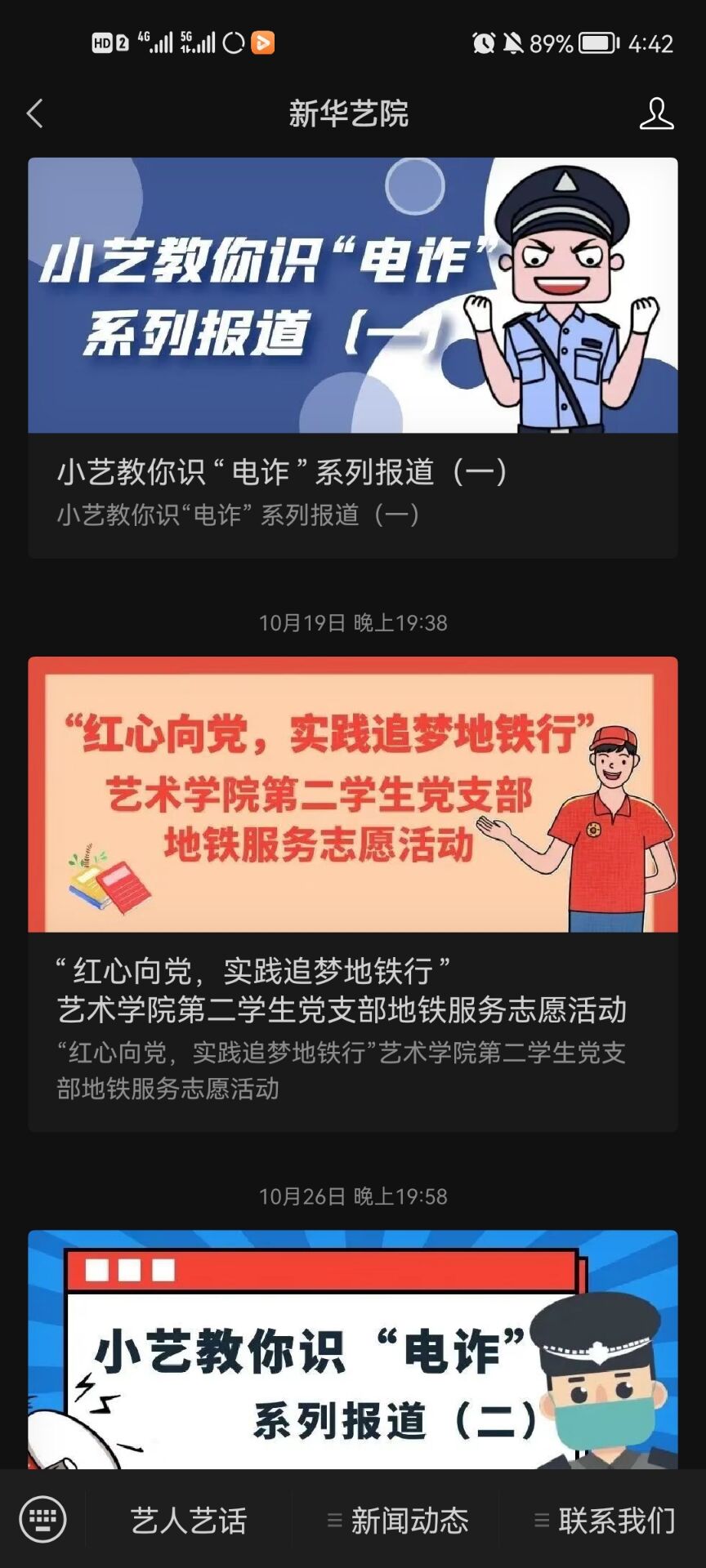Open the 艺人艺话 menu
The height and width of the screenshot is (1568, 706).
point(189,1520)
